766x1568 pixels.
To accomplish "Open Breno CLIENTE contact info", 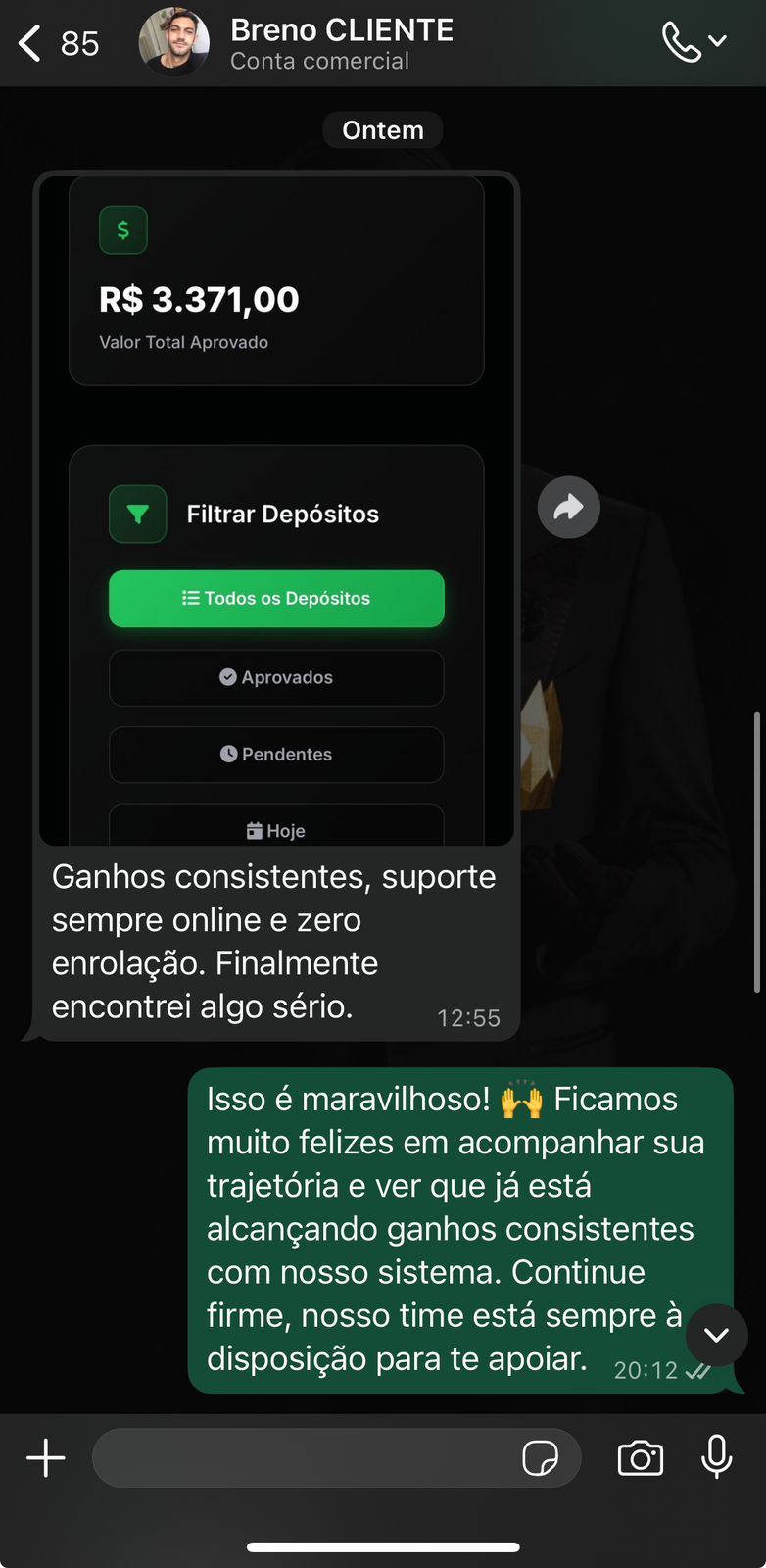I will 341,43.
